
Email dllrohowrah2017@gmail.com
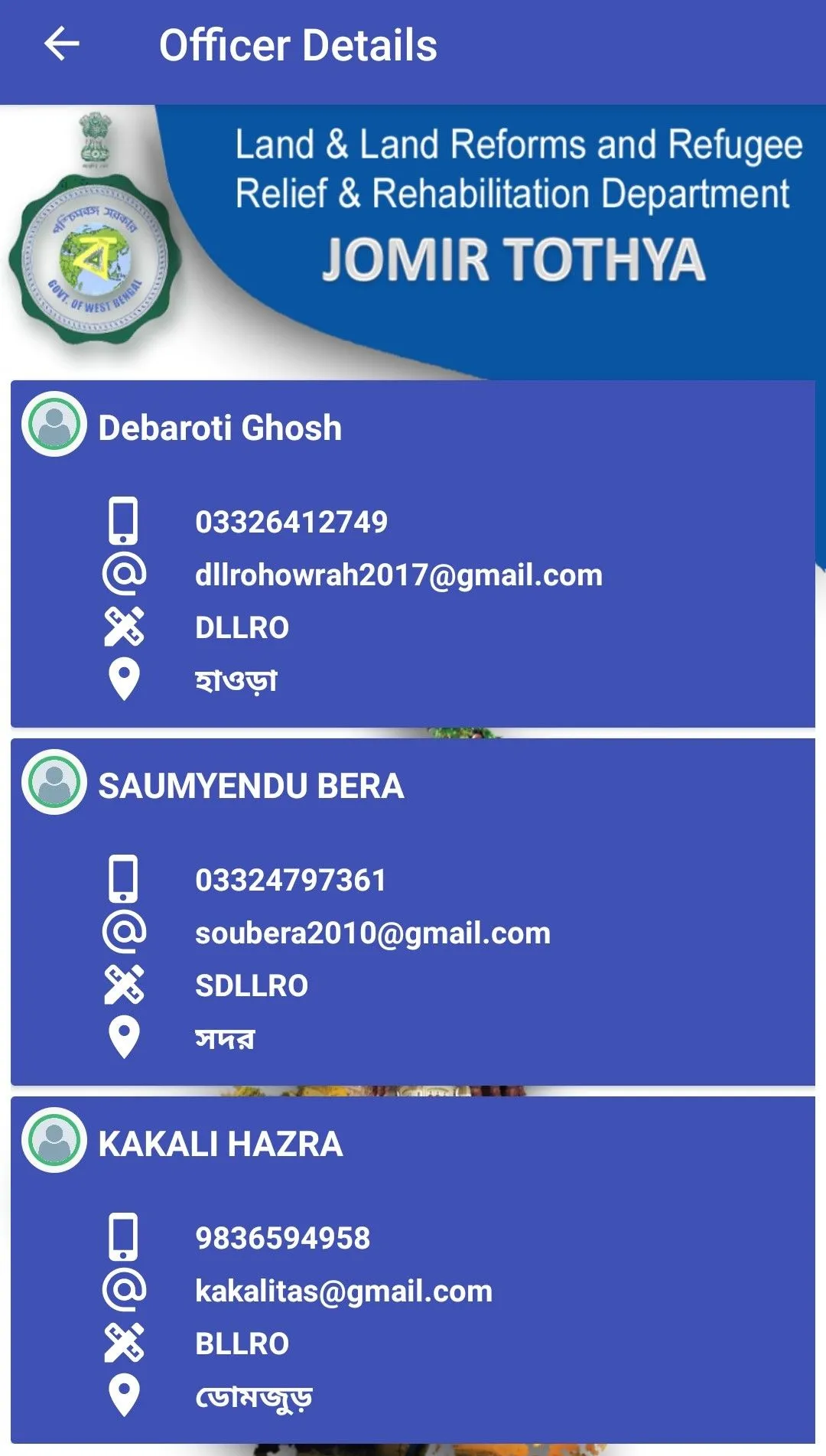tap(398, 575)
